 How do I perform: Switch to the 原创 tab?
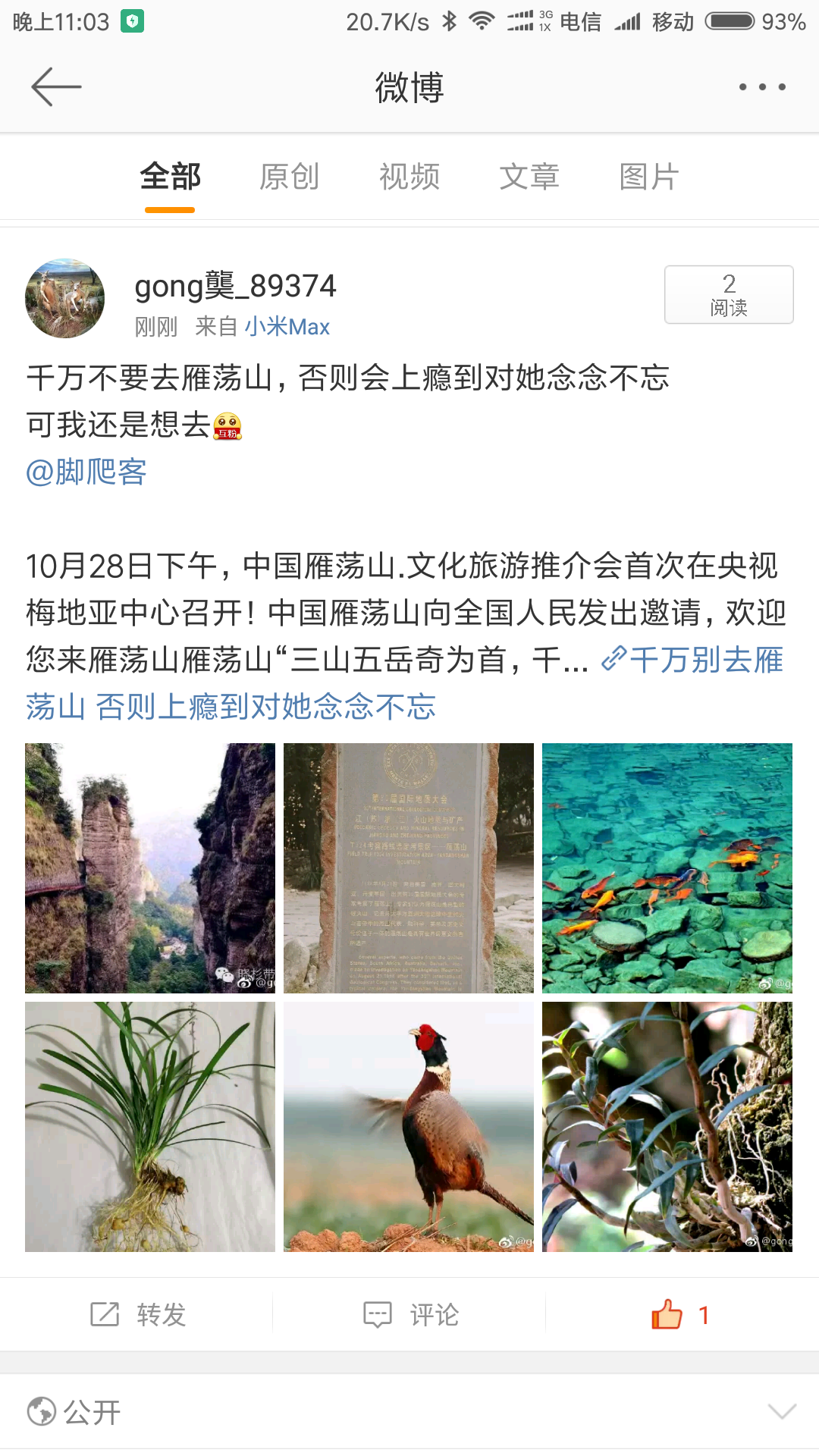coord(289,177)
